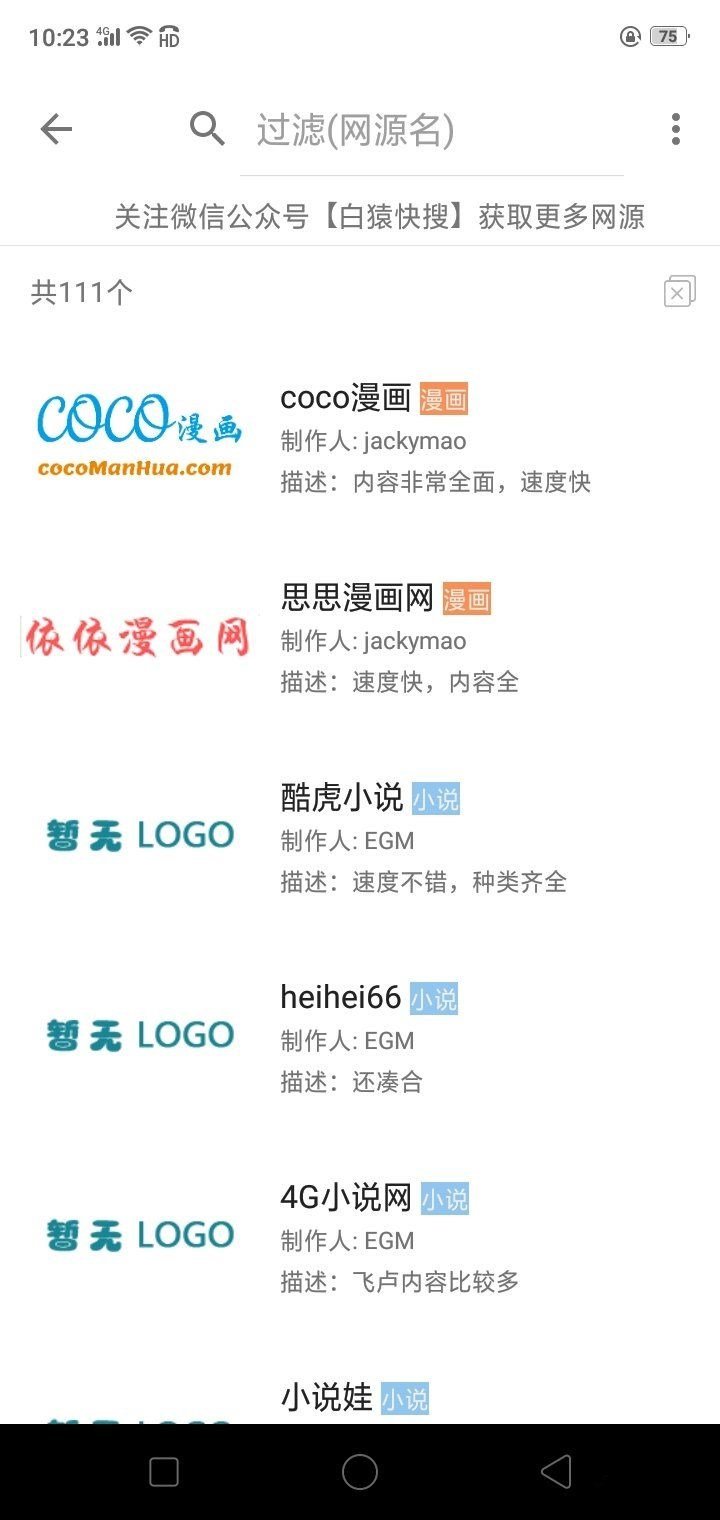720x1520 pixels.
Task: Open recent apps from navigation bar
Action: [164, 1472]
